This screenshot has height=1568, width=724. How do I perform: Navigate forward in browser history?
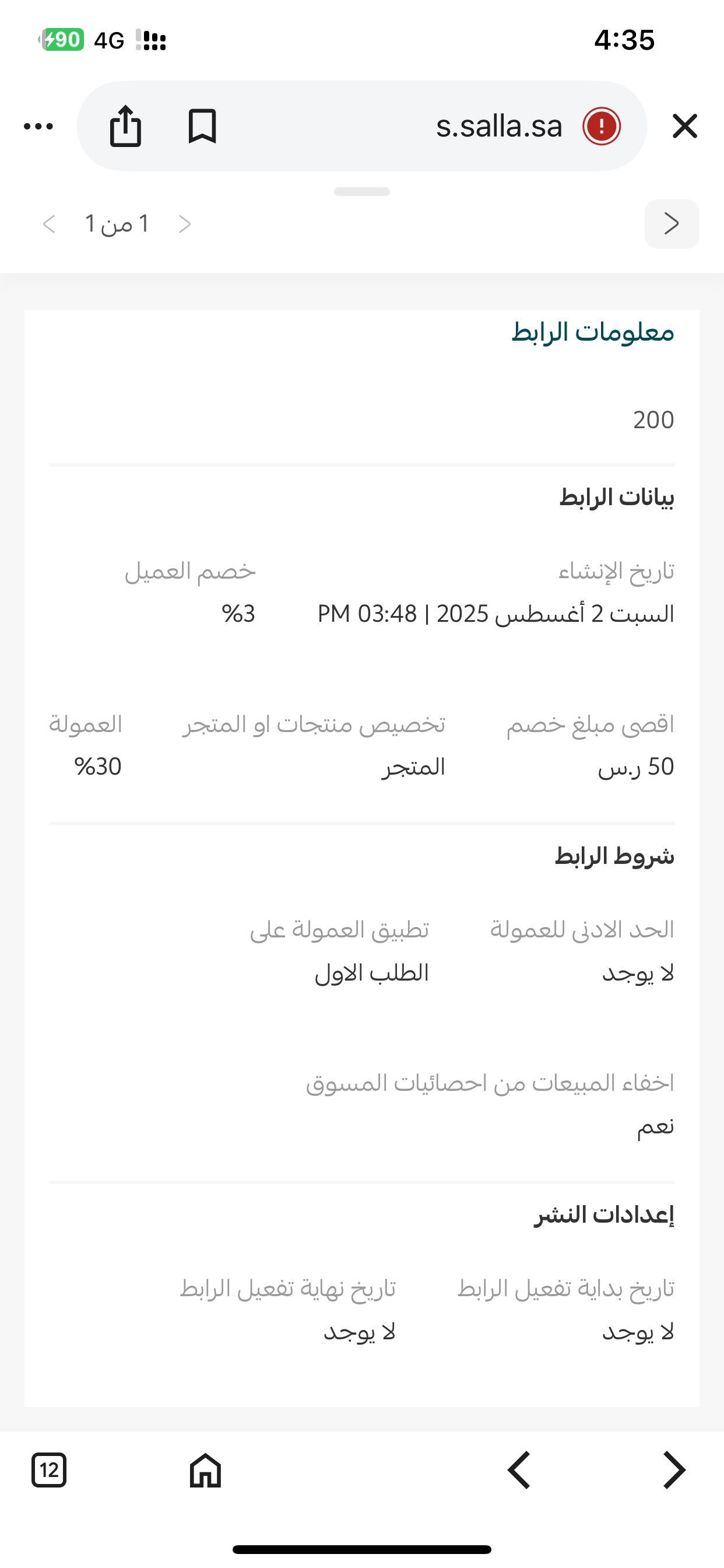pyautogui.click(x=673, y=1470)
